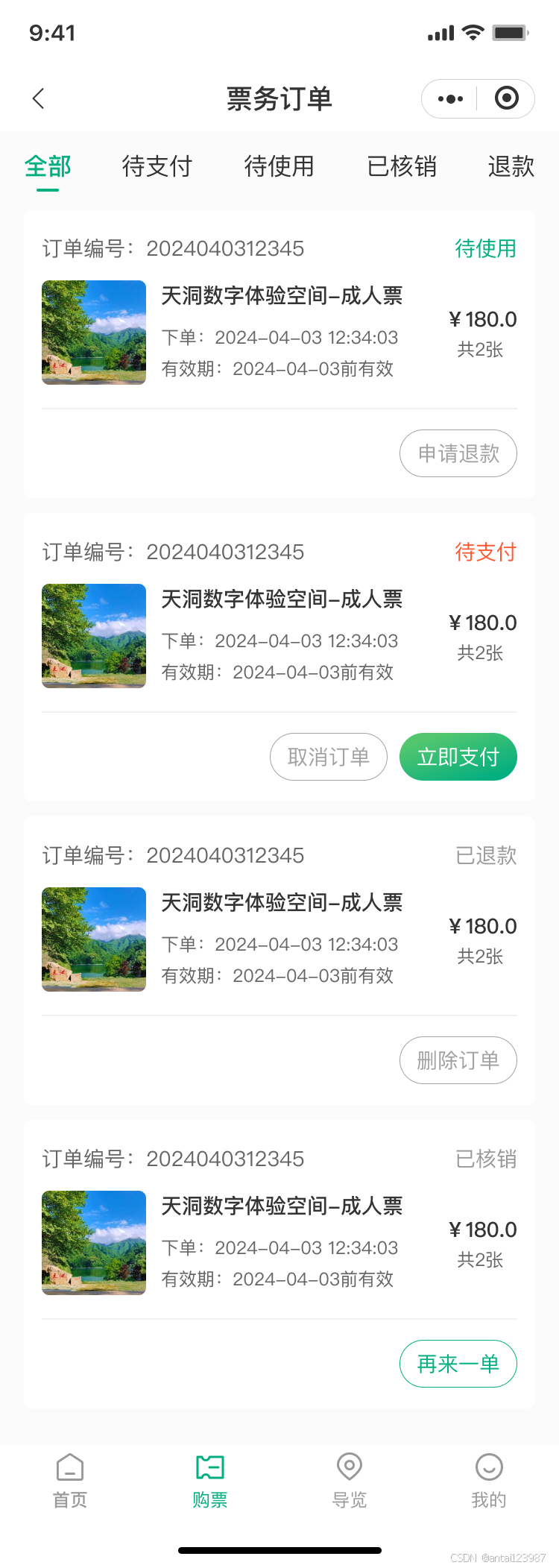
Task: Select the 退款 tab
Action: click(x=511, y=168)
